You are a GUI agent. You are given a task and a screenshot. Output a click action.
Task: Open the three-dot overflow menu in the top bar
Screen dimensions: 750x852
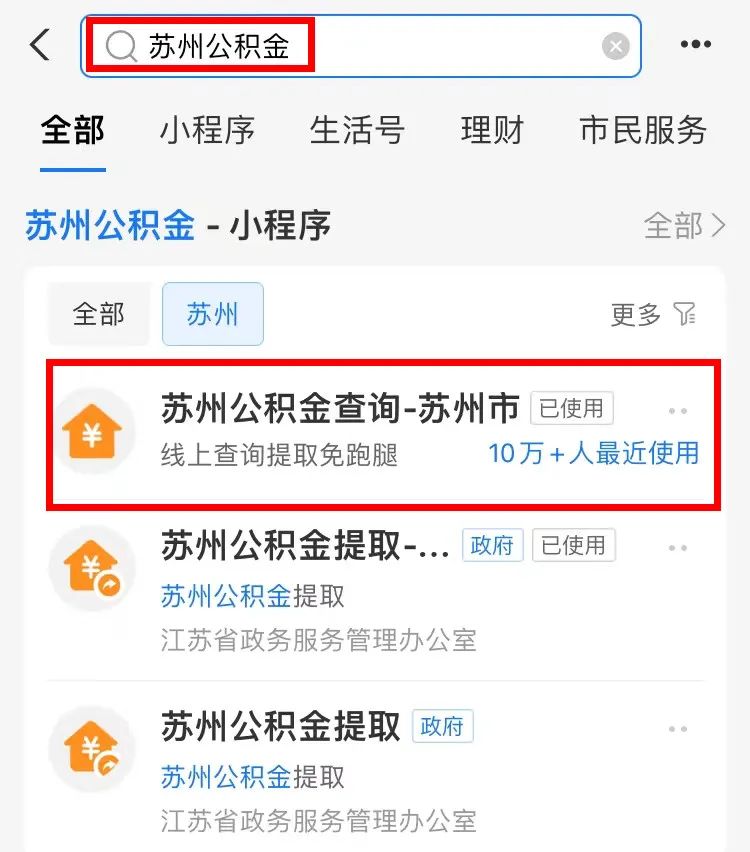[695, 45]
